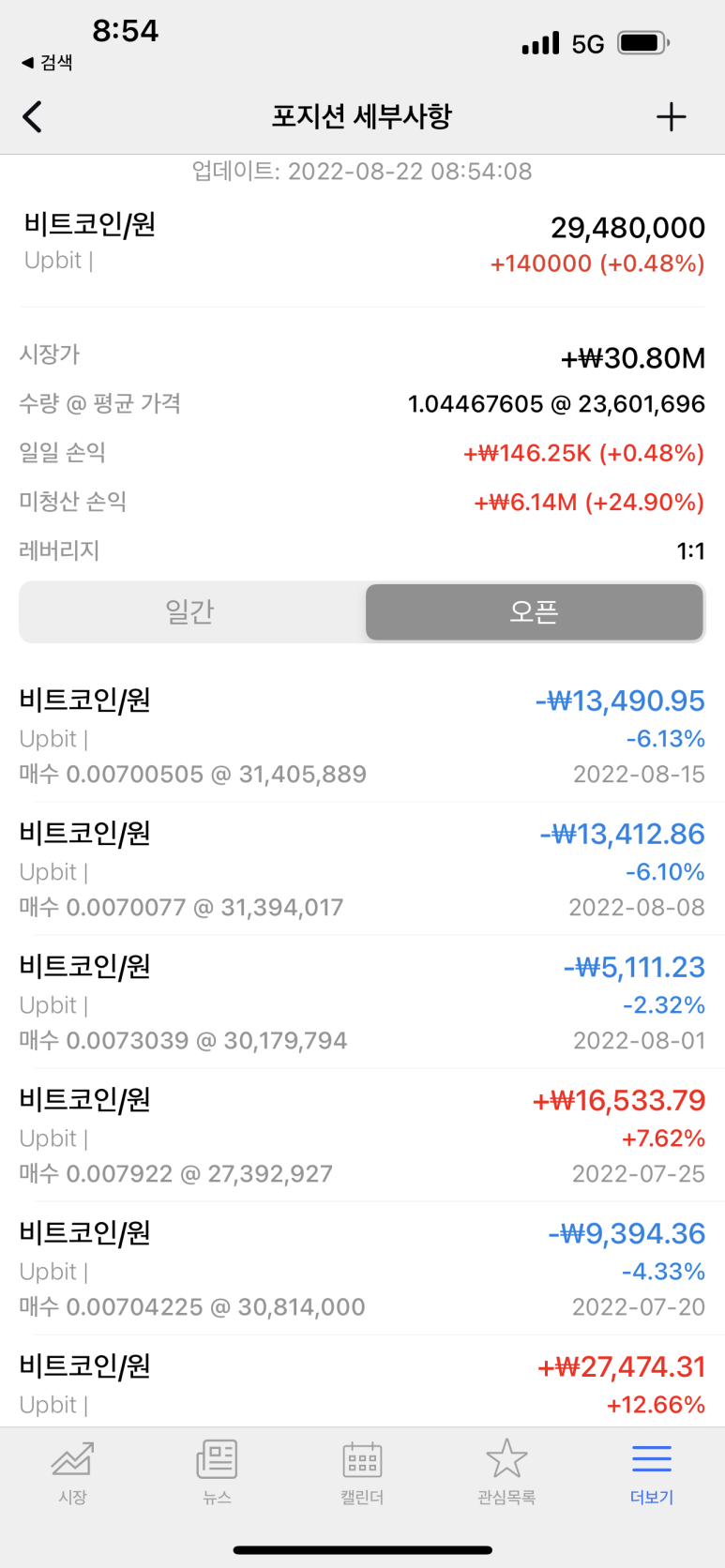Viewport: 725px width, 1568px height.
Task: Open the 뉴스 news icon
Action: point(217,1472)
